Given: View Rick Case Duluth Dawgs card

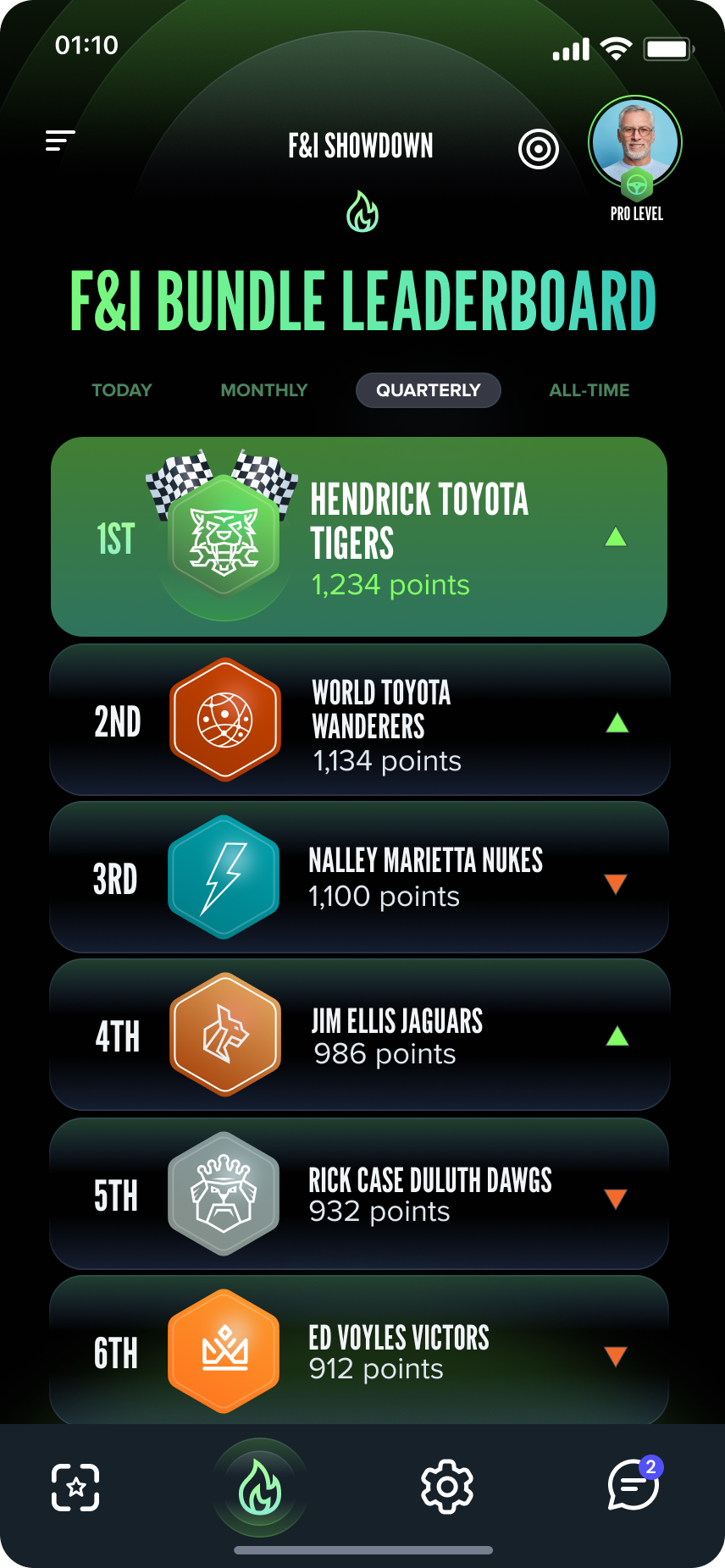Looking at the screenshot, I should point(359,1194).
